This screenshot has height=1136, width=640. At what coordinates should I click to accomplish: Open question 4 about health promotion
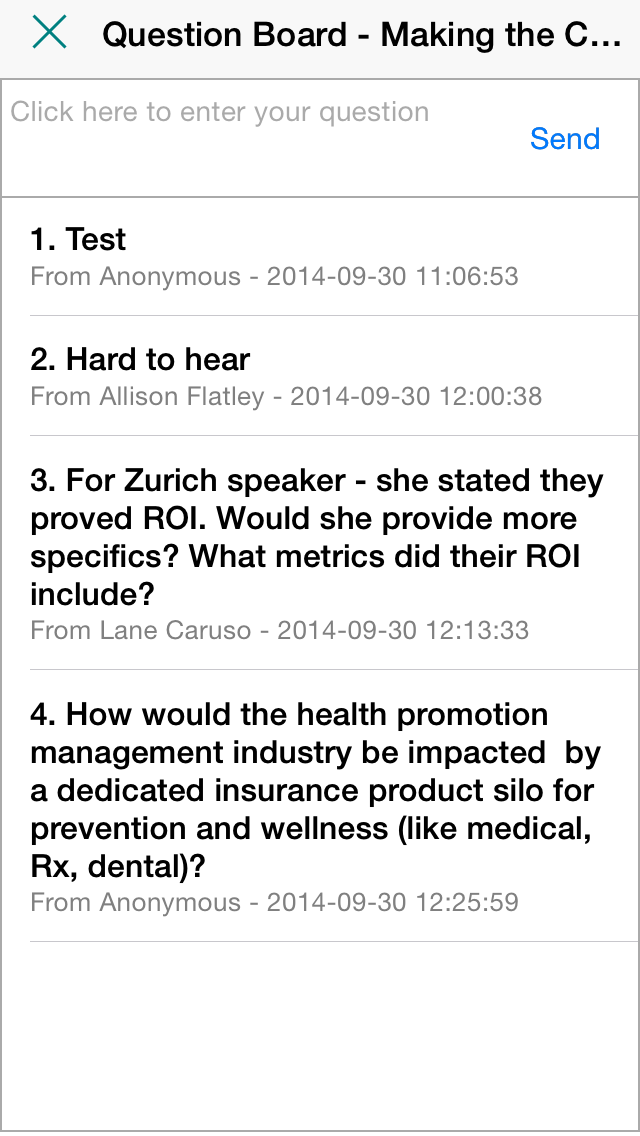click(x=320, y=806)
